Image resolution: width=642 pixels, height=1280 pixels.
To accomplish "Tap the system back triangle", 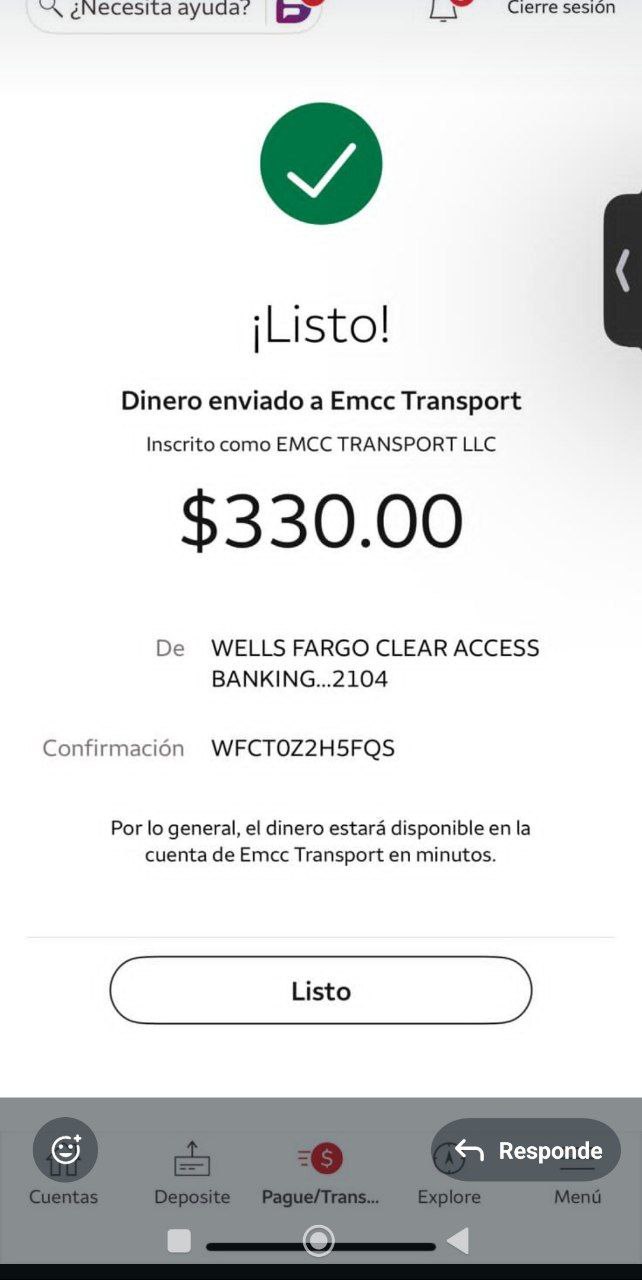I will click(458, 1241).
